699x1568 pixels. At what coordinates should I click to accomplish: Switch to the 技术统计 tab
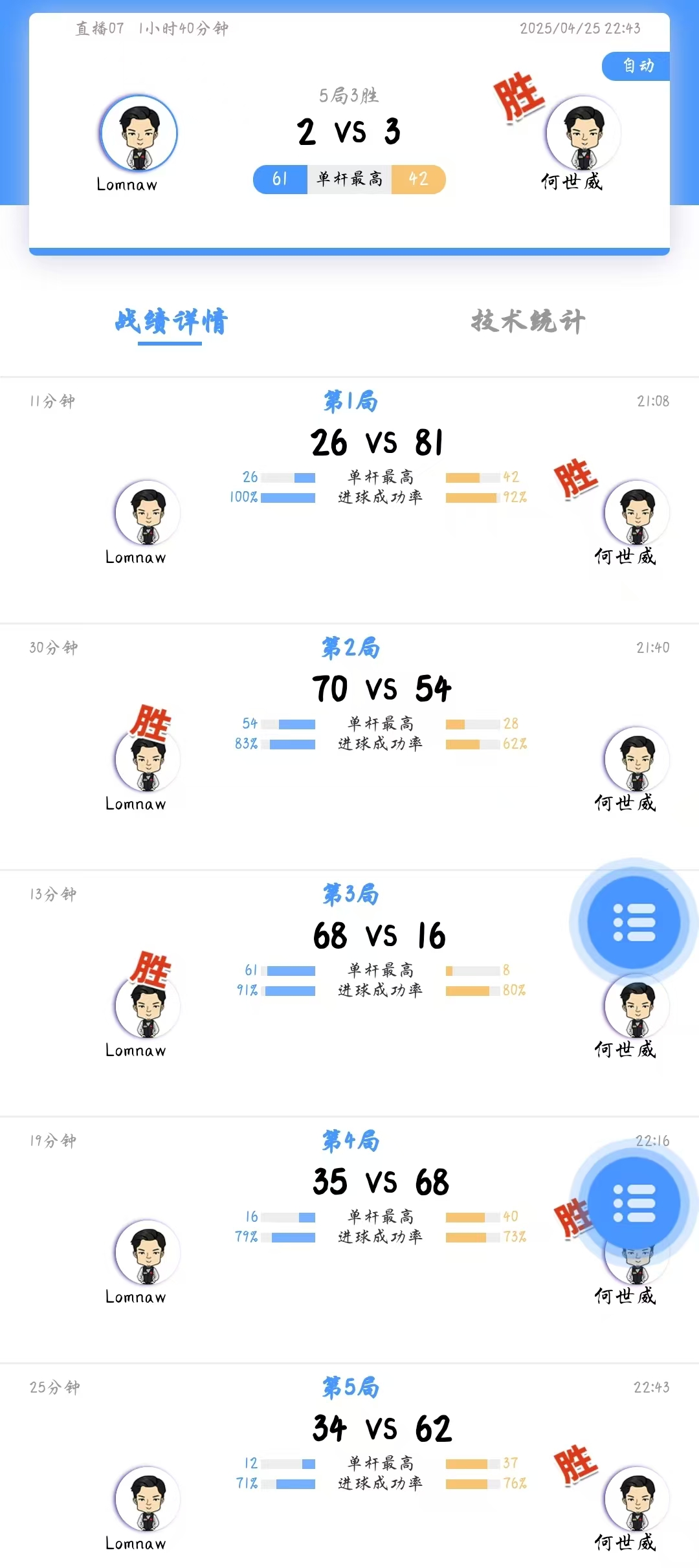coord(528,321)
